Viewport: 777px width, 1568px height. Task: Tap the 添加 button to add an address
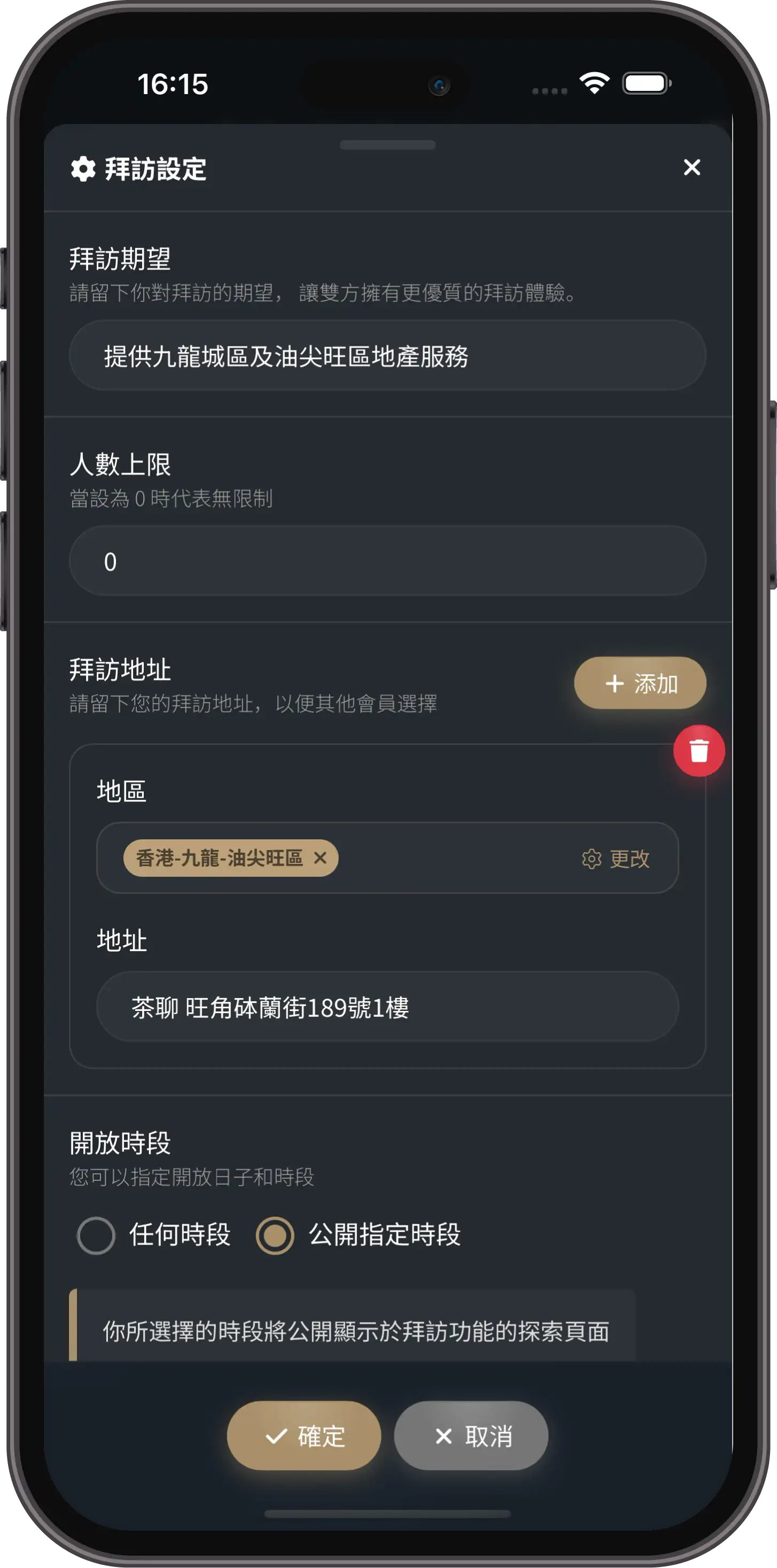pyautogui.click(x=640, y=683)
